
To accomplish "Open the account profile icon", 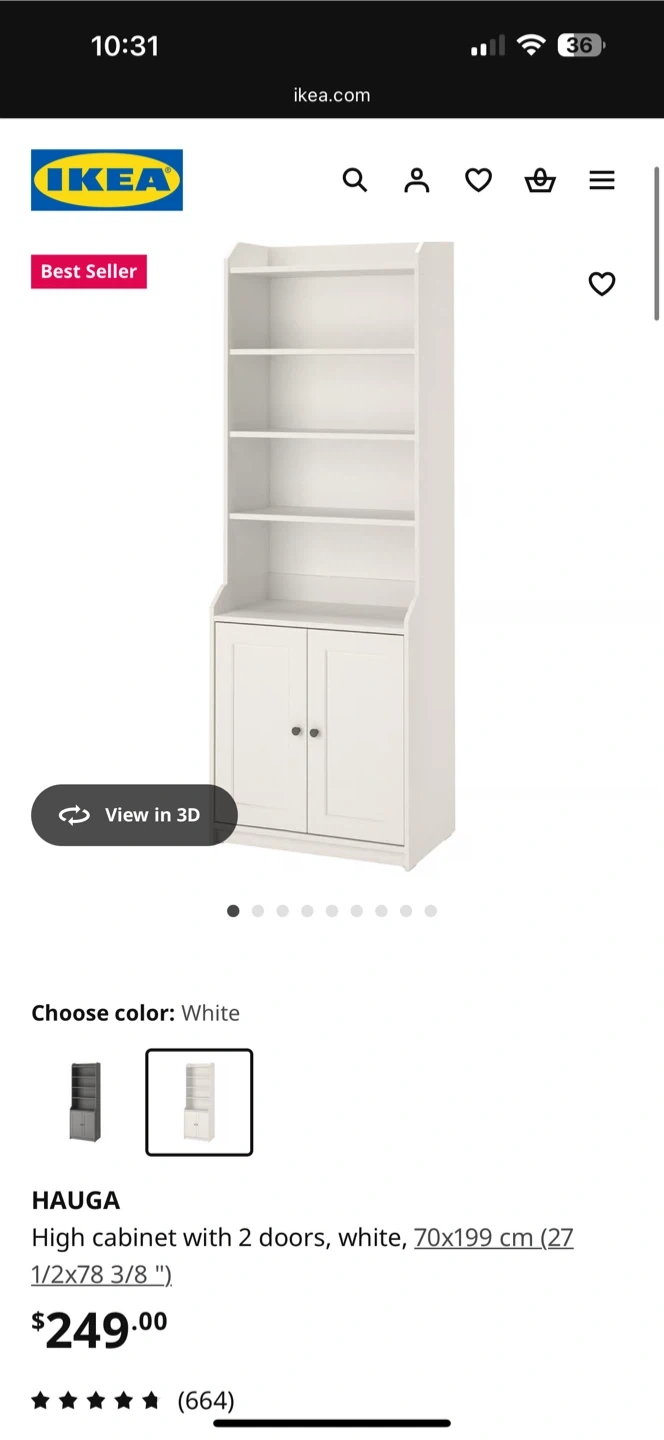I will 417,180.
